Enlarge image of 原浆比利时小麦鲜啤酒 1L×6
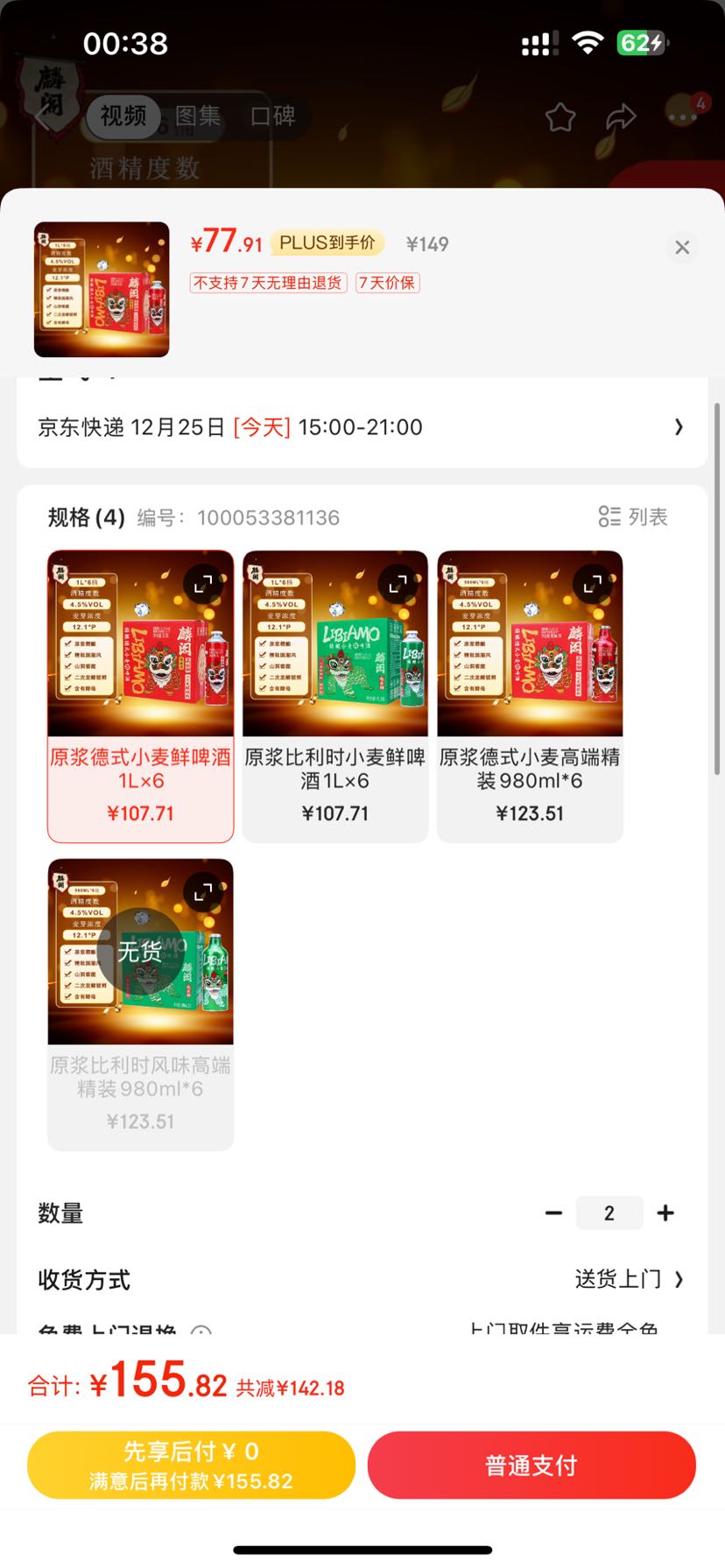The width and height of the screenshot is (725, 1568). pyautogui.click(x=398, y=583)
